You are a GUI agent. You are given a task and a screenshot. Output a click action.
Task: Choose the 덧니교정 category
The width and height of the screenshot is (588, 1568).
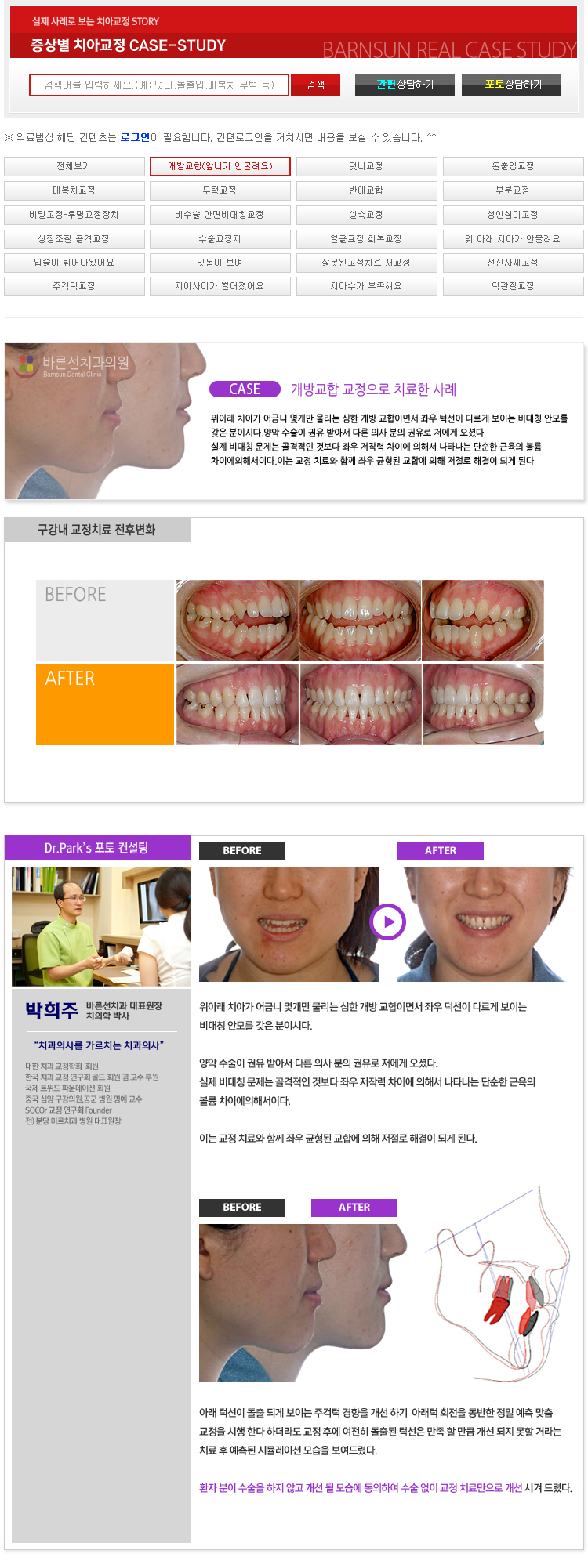click(366, 166)
